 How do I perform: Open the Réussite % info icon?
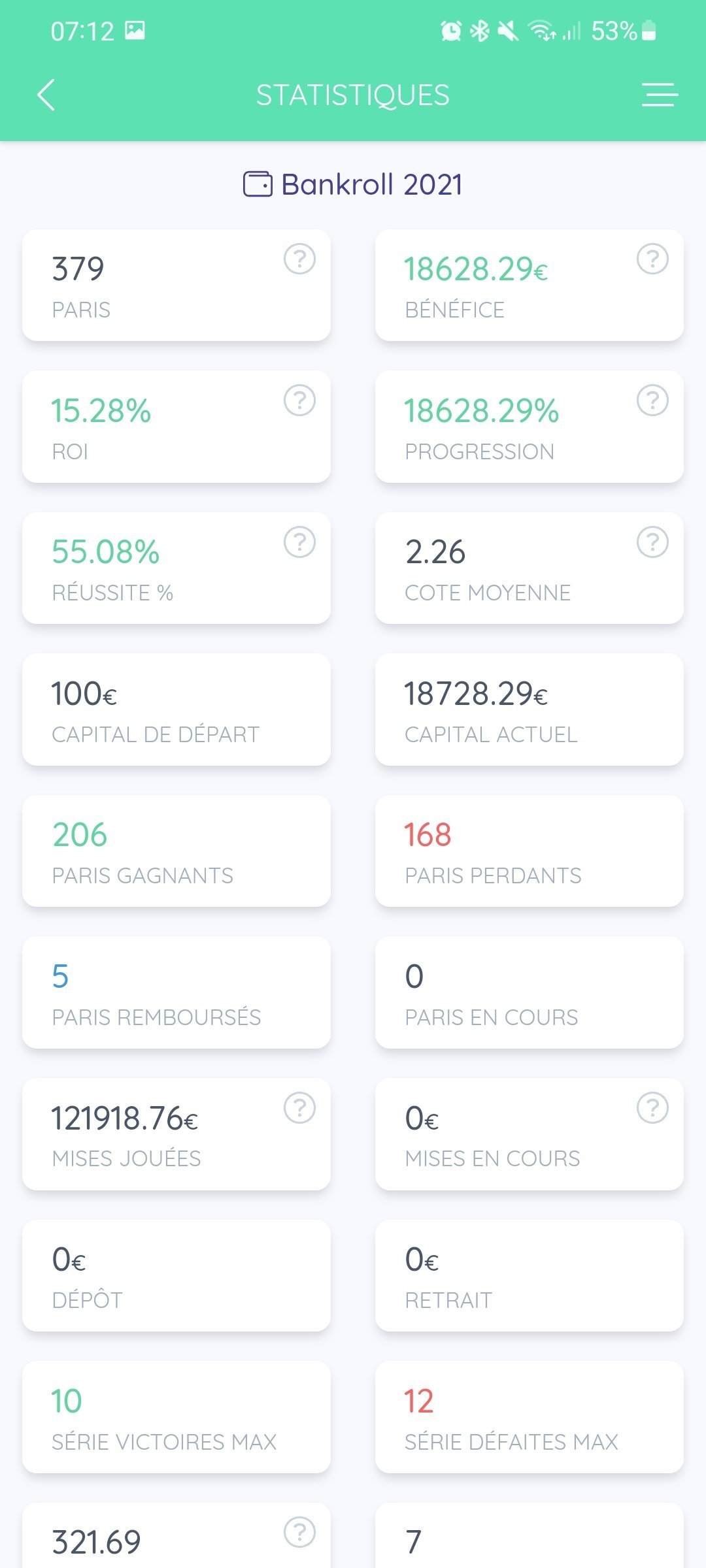point(299,542)
